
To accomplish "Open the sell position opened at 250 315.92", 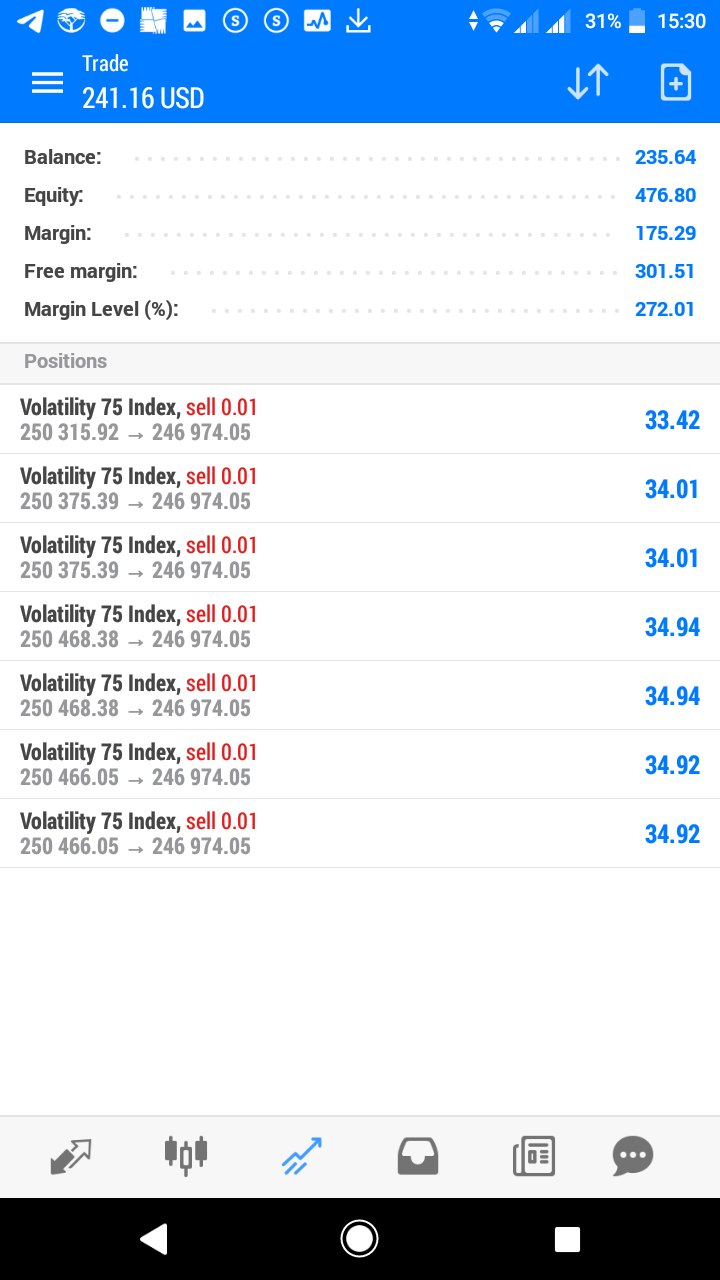I will [360, 420].
